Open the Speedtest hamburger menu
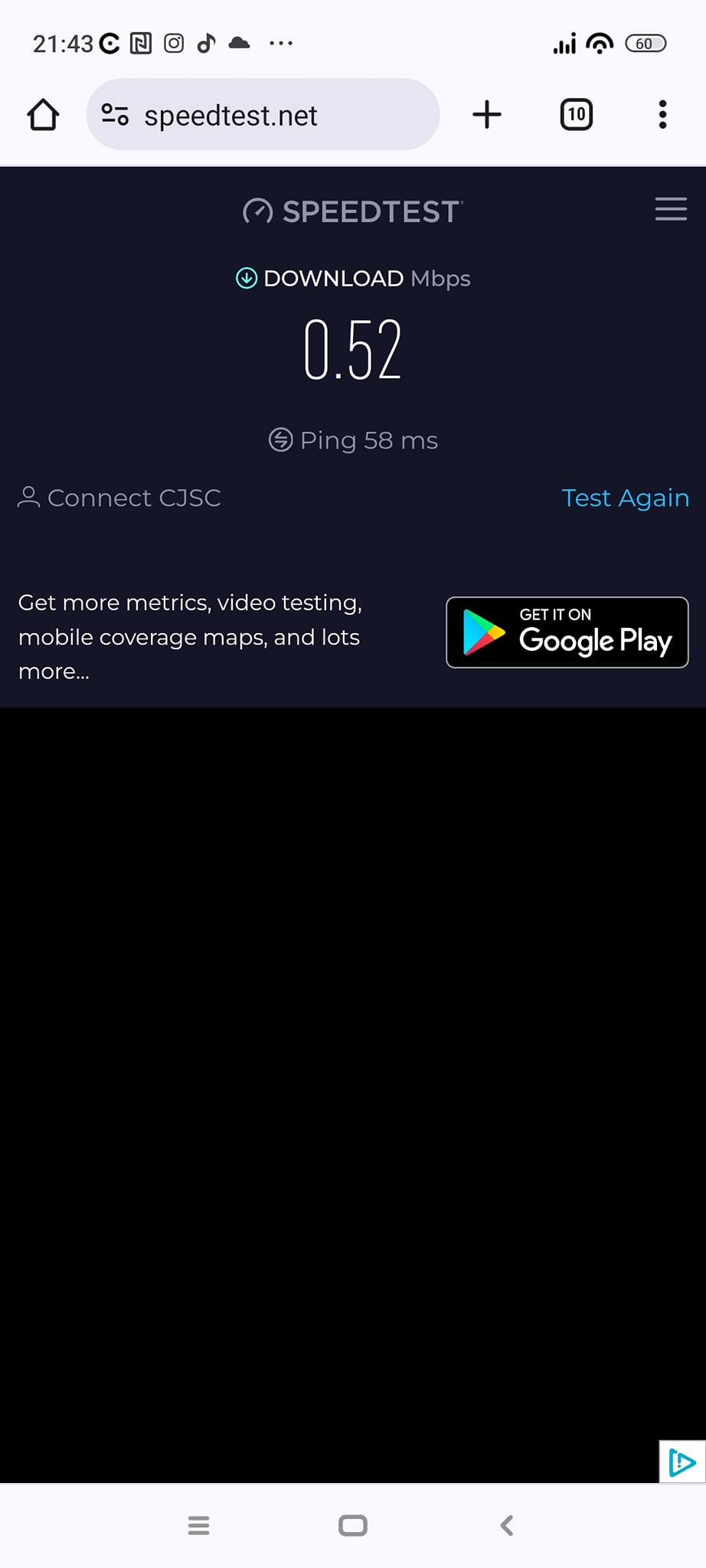 coord(671,209)
